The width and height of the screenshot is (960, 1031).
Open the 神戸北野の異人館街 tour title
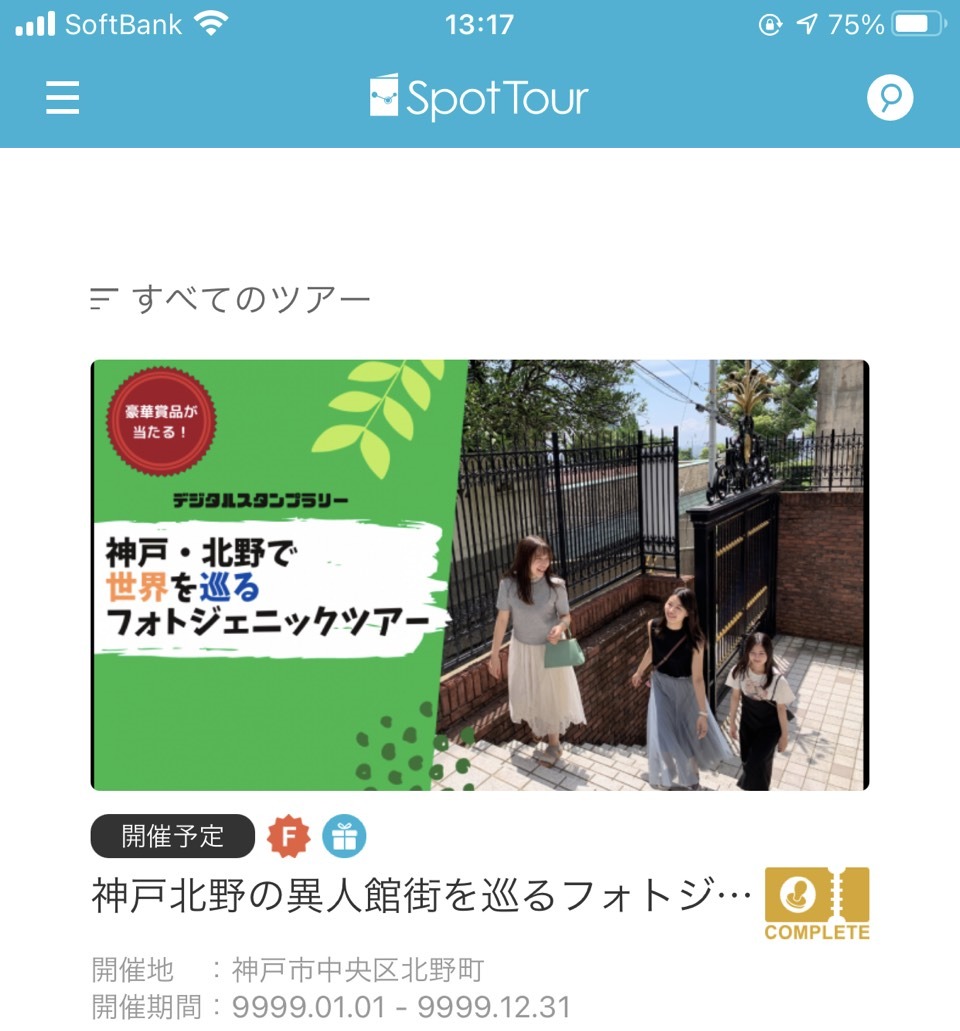click(x=420, y=897)
